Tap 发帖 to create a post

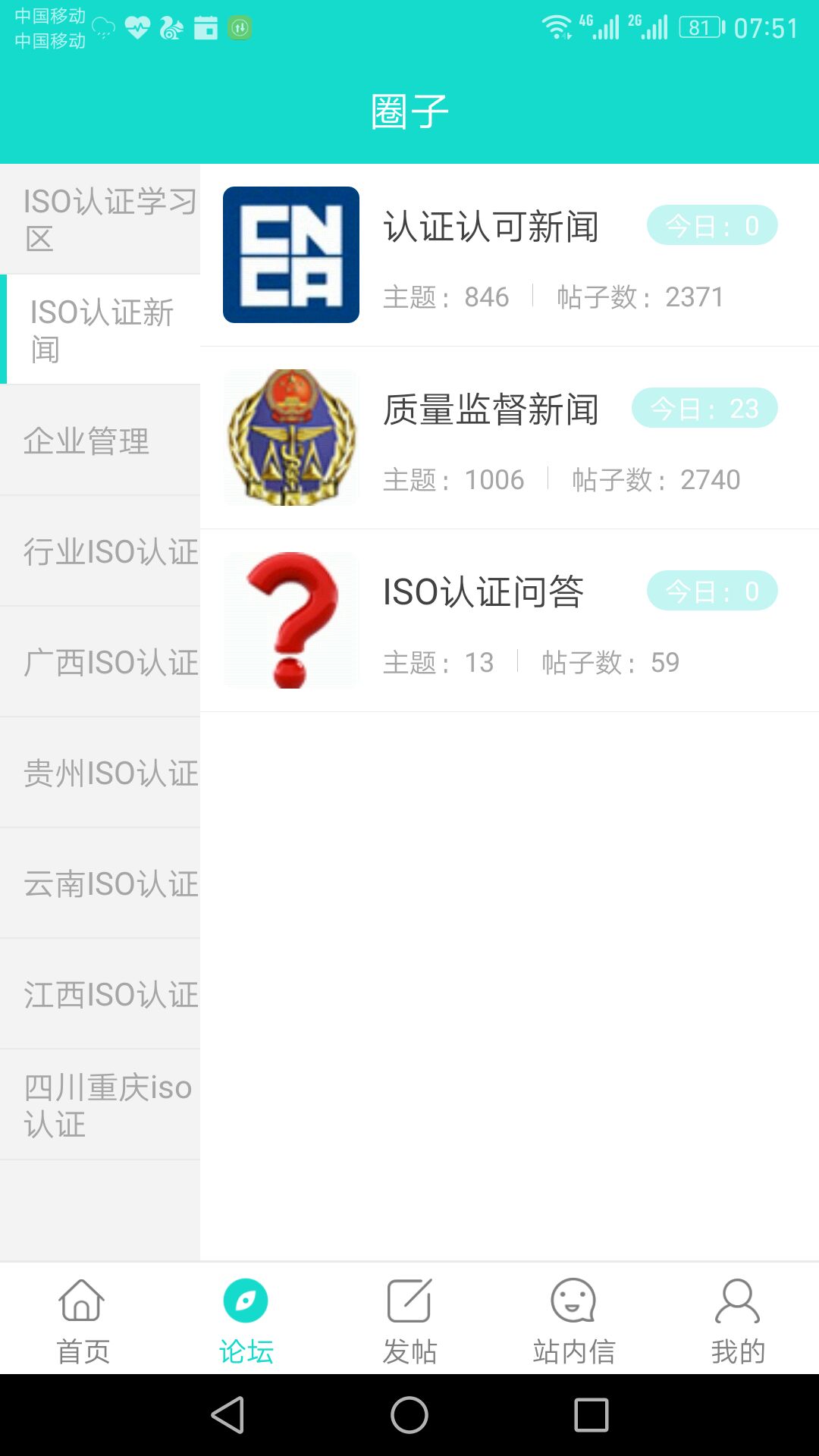[x=409, y=1319]
